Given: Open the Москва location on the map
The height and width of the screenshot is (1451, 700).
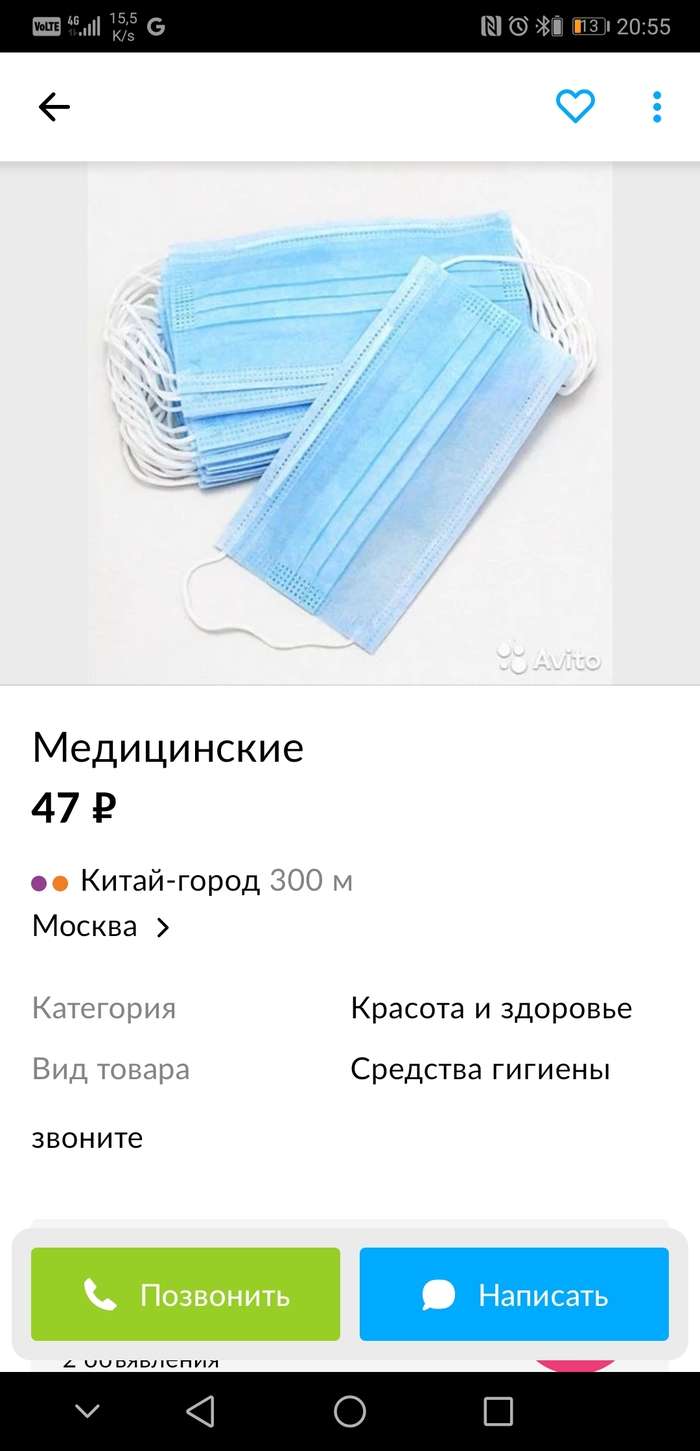Looking at the screenshot, I should click(101, 926).
